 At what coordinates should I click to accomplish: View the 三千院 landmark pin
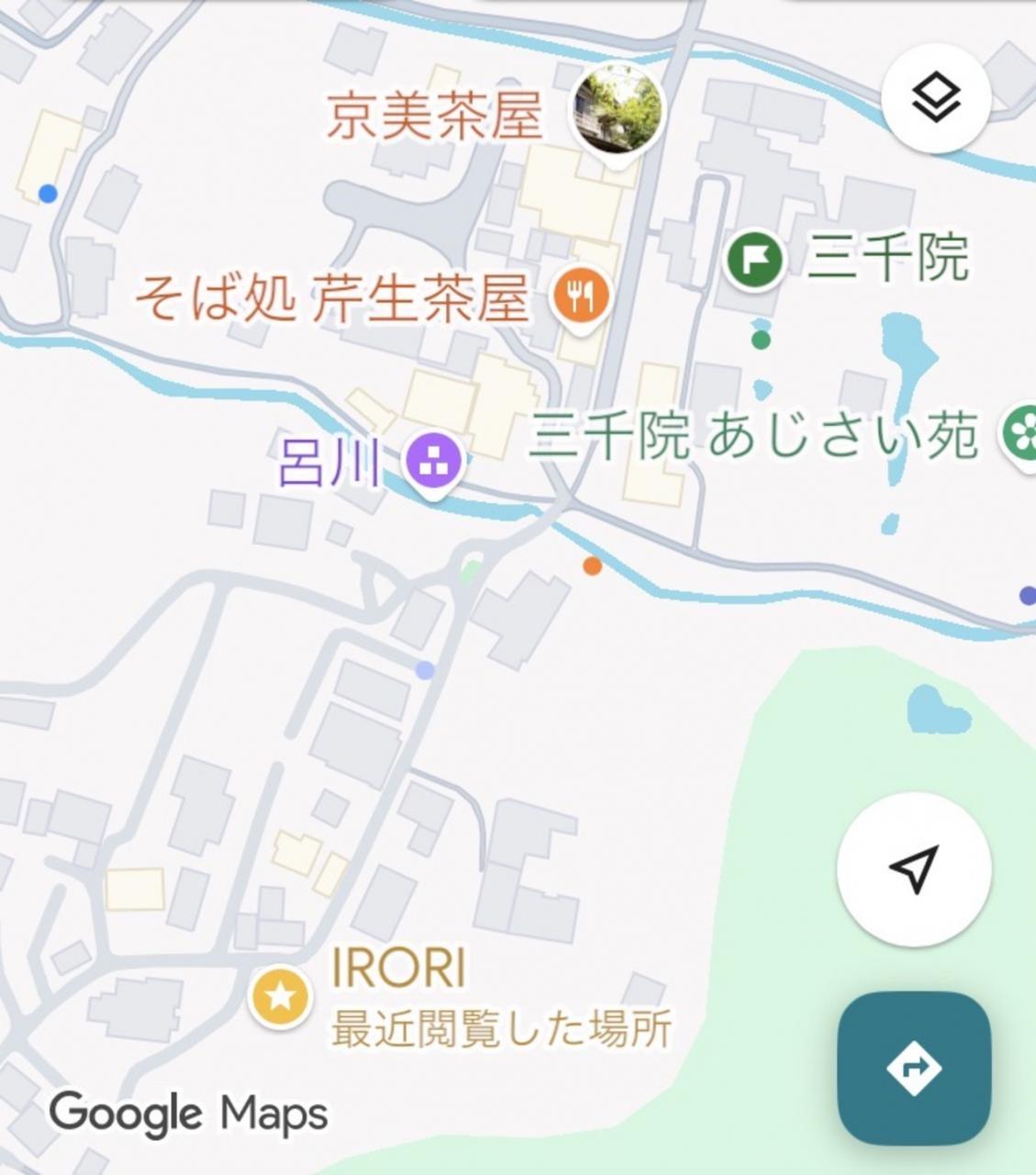click(754, 260)
